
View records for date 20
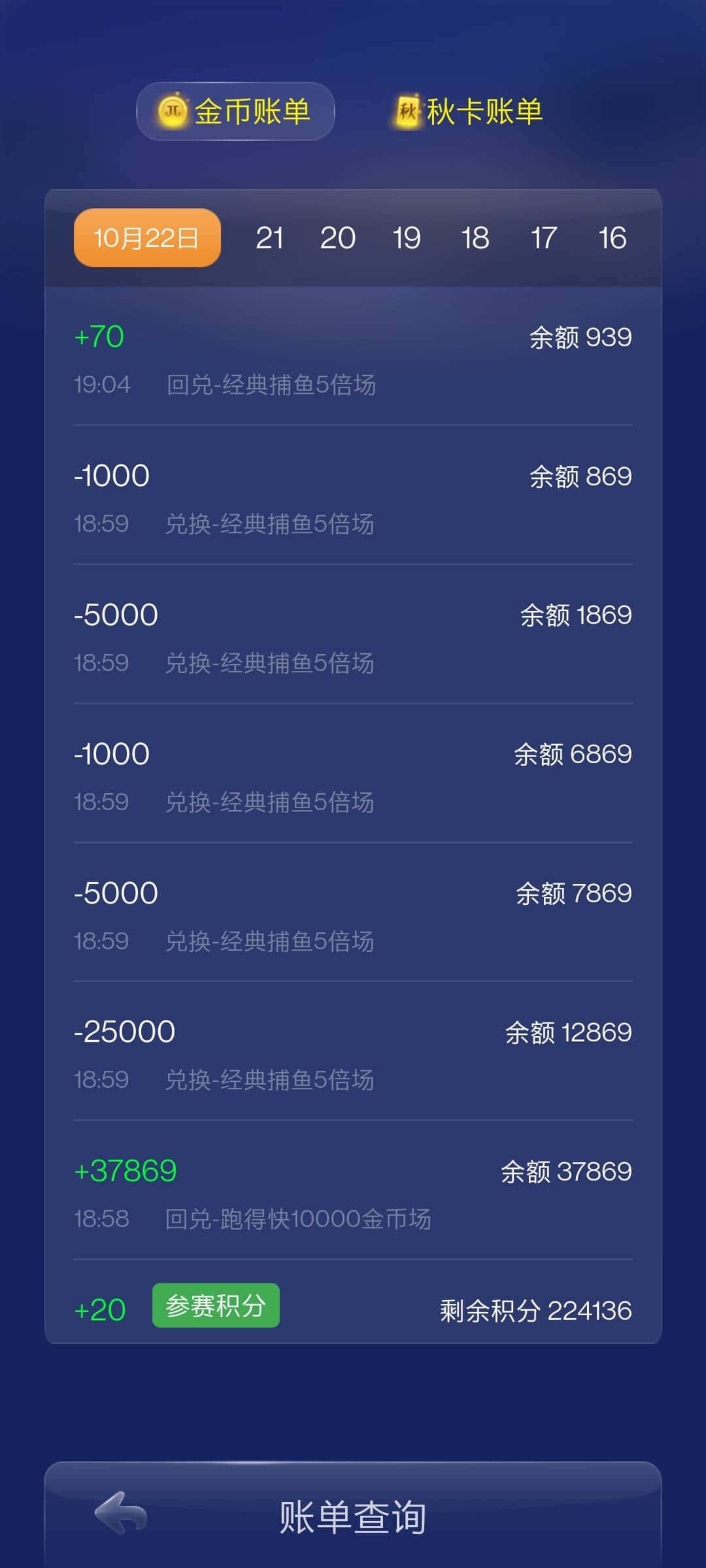pos(339,238)
